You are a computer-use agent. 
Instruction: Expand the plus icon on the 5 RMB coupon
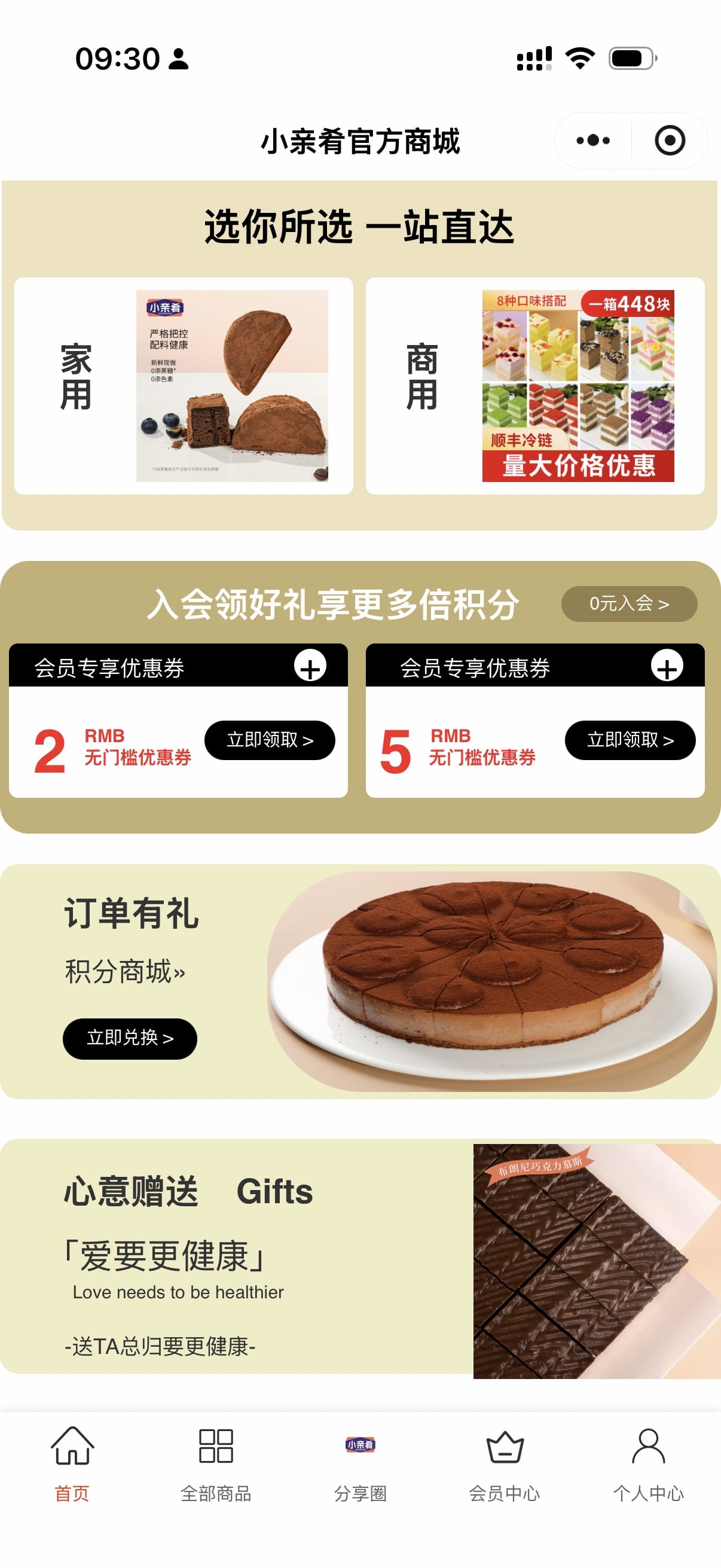point(666,666)
